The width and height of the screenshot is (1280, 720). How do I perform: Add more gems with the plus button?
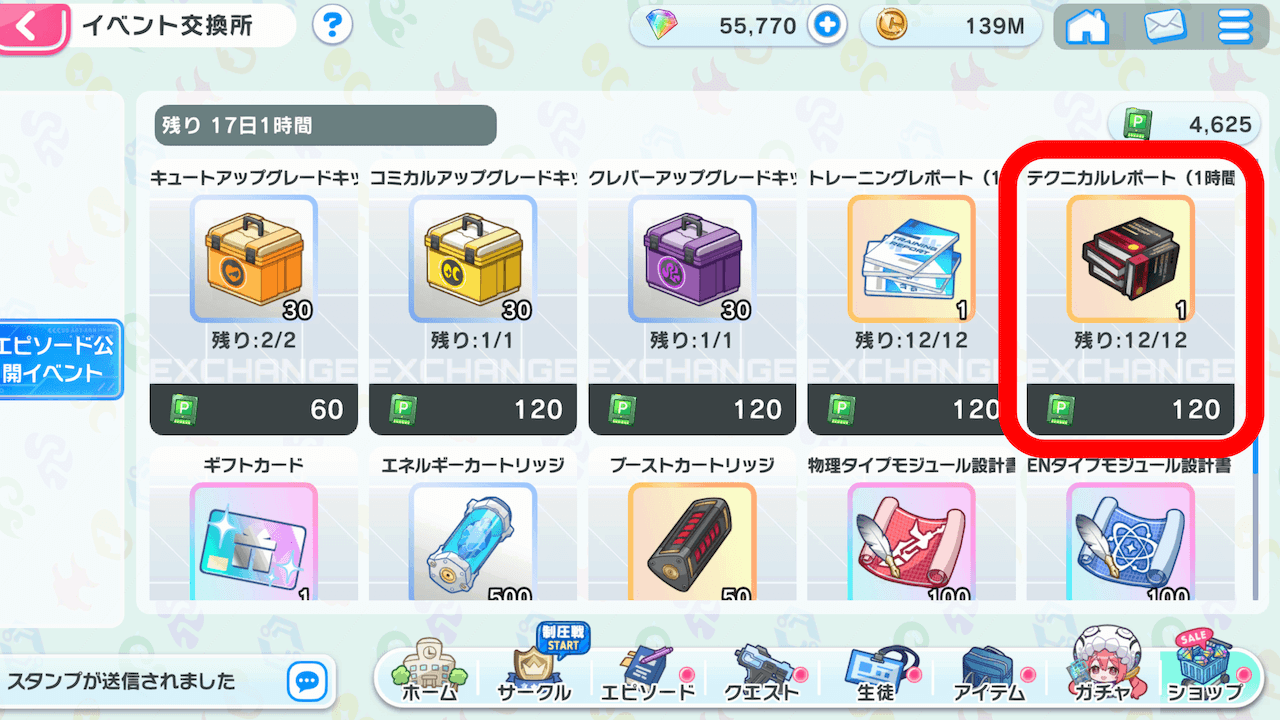827,27
